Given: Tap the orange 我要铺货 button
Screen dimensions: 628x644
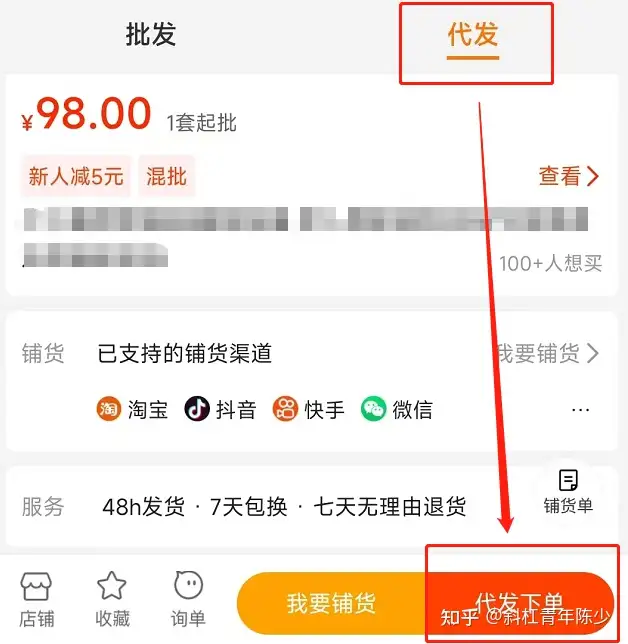Looking at the screenshot, I should [331, 604].
